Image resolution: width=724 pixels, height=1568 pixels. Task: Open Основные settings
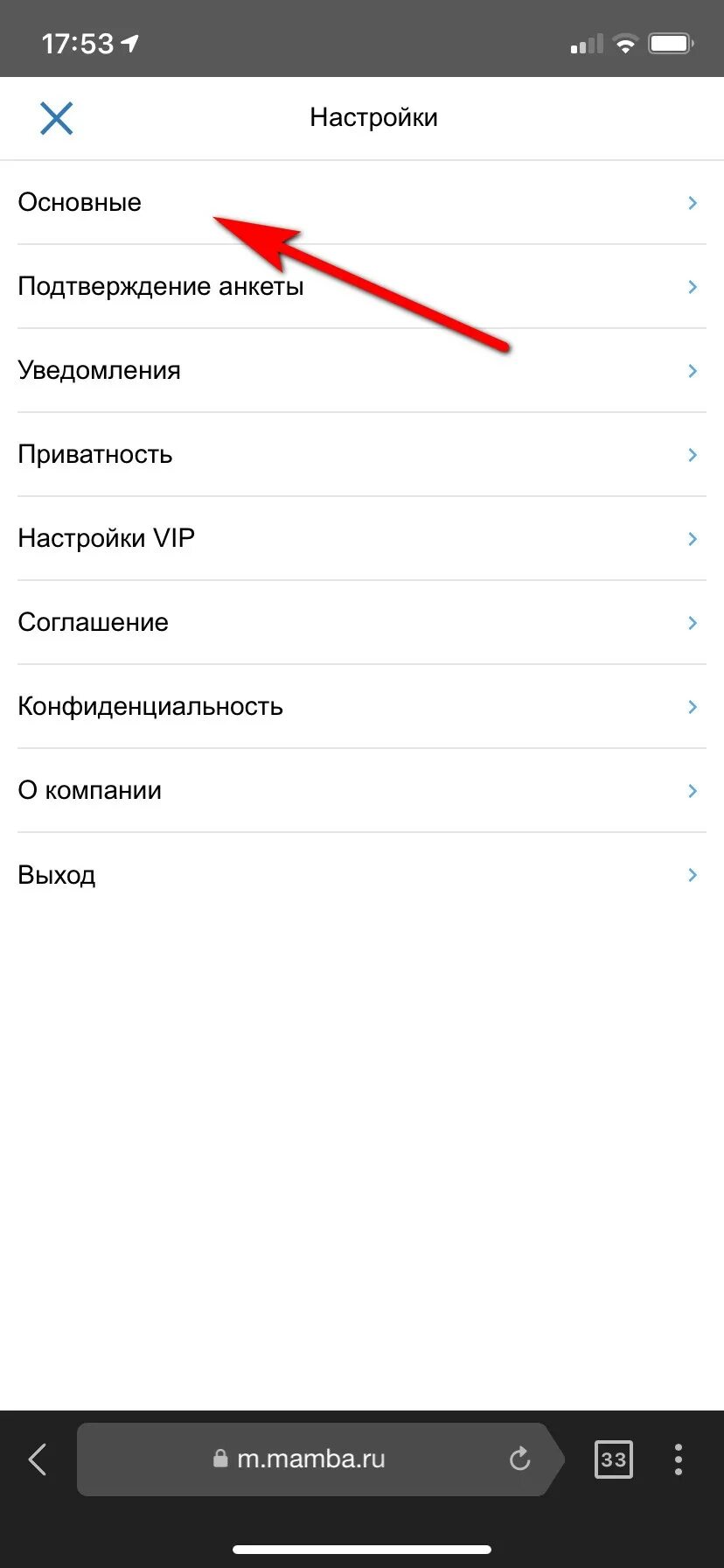[80, 202]
